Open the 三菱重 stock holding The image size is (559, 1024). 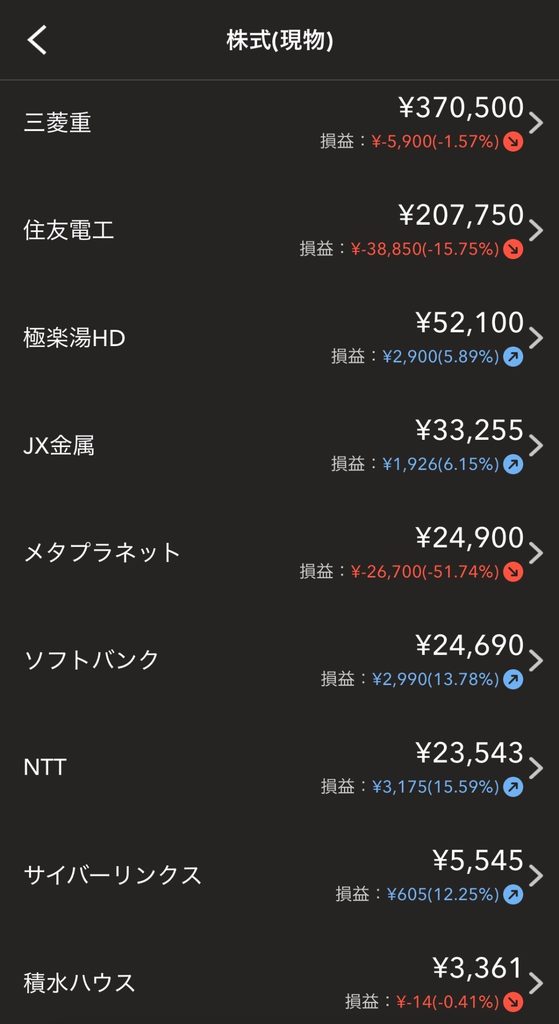[x=280, y=123]
